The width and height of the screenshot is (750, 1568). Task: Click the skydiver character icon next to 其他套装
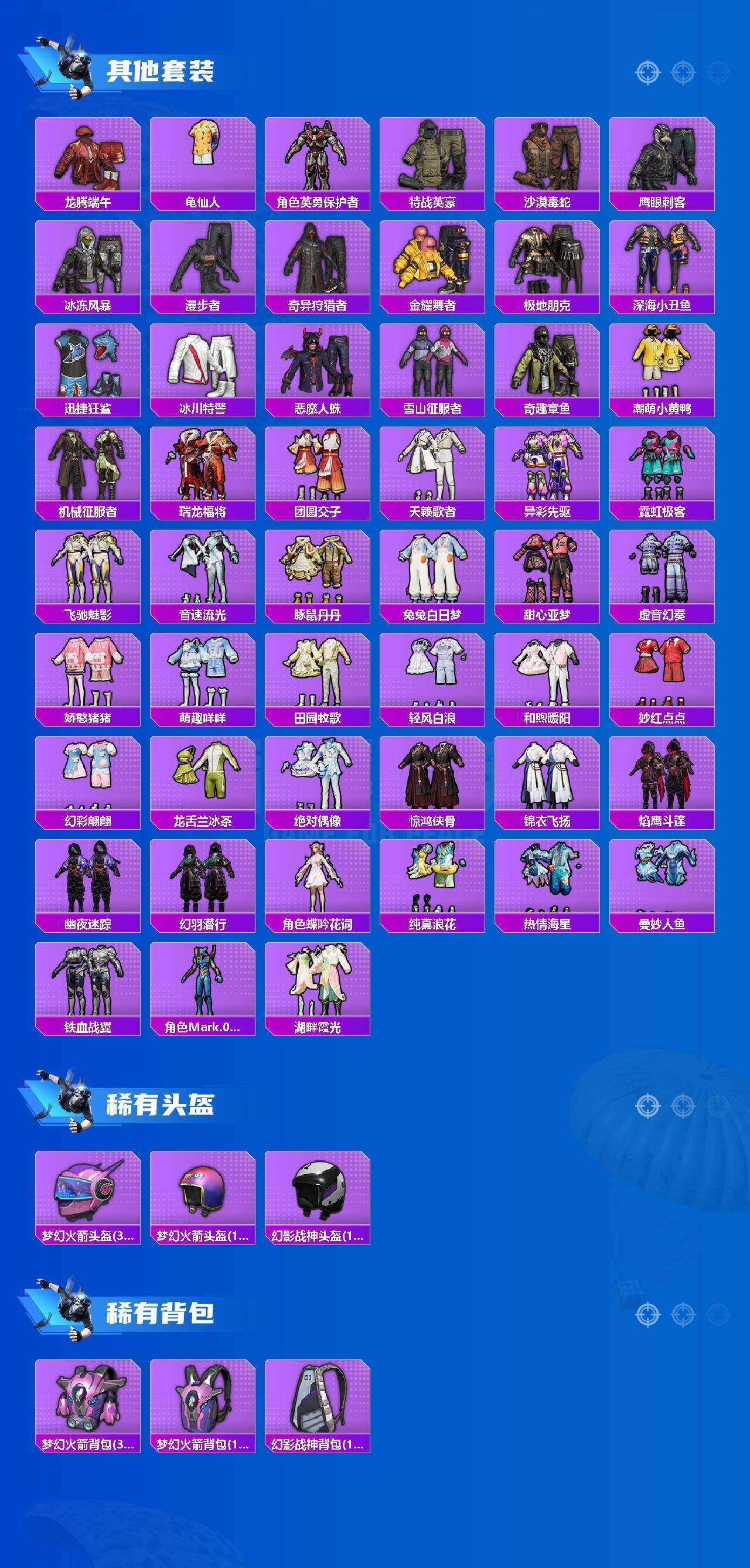pyautogui.click(x=73, y=64)
